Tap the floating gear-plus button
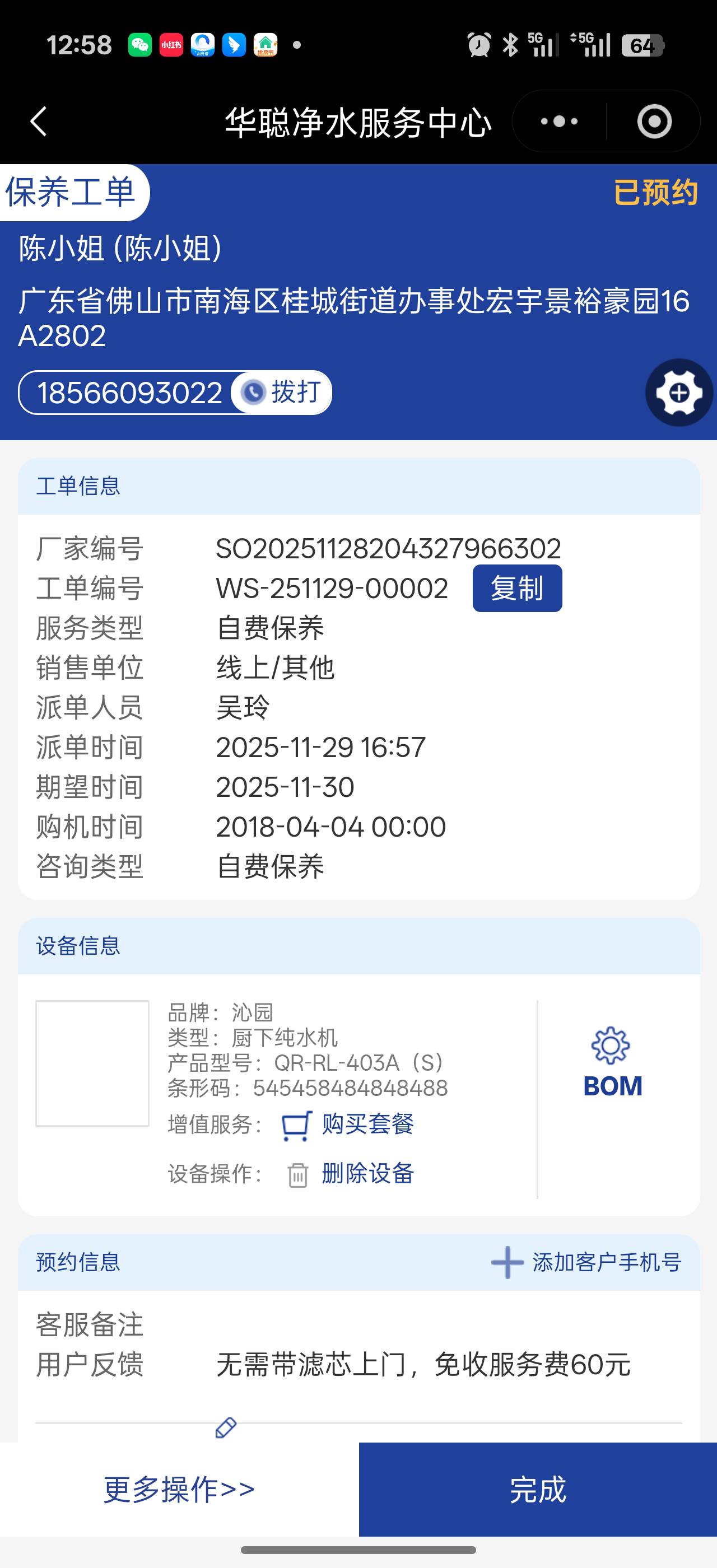 679,393
